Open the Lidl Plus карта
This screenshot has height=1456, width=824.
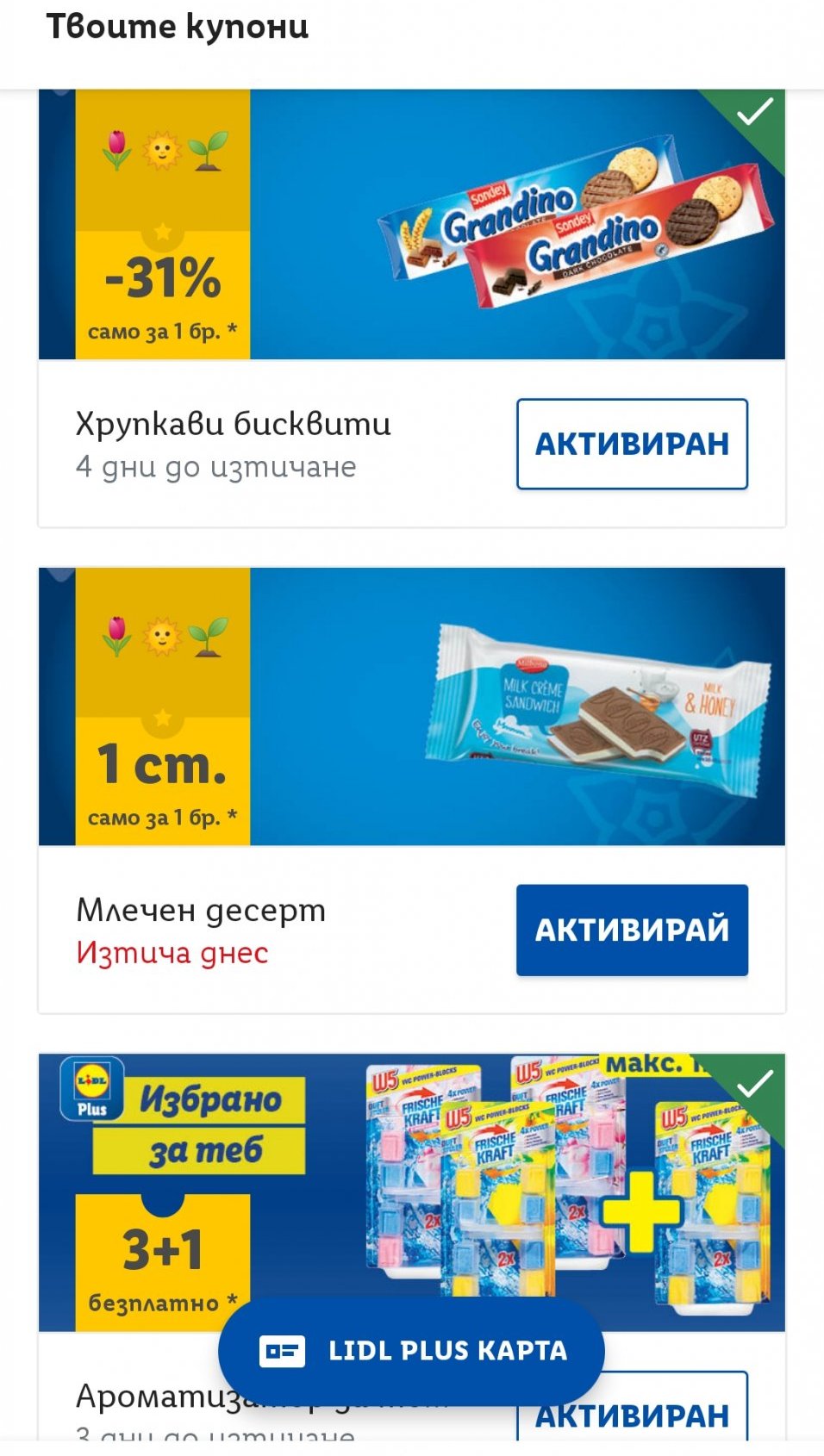(411, 1351)
